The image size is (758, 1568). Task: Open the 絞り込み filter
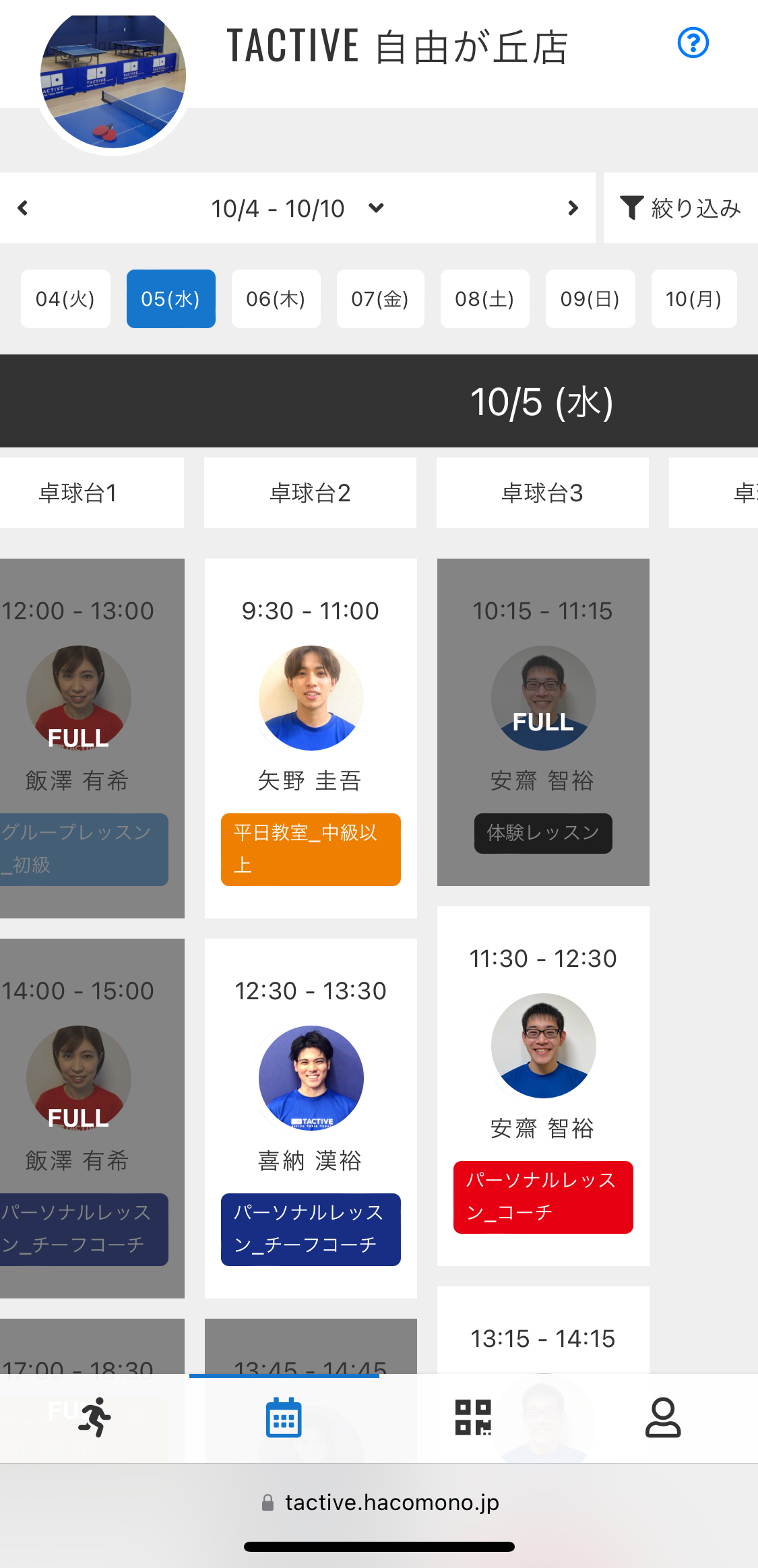pyautogui.click(x=681, y=208)
